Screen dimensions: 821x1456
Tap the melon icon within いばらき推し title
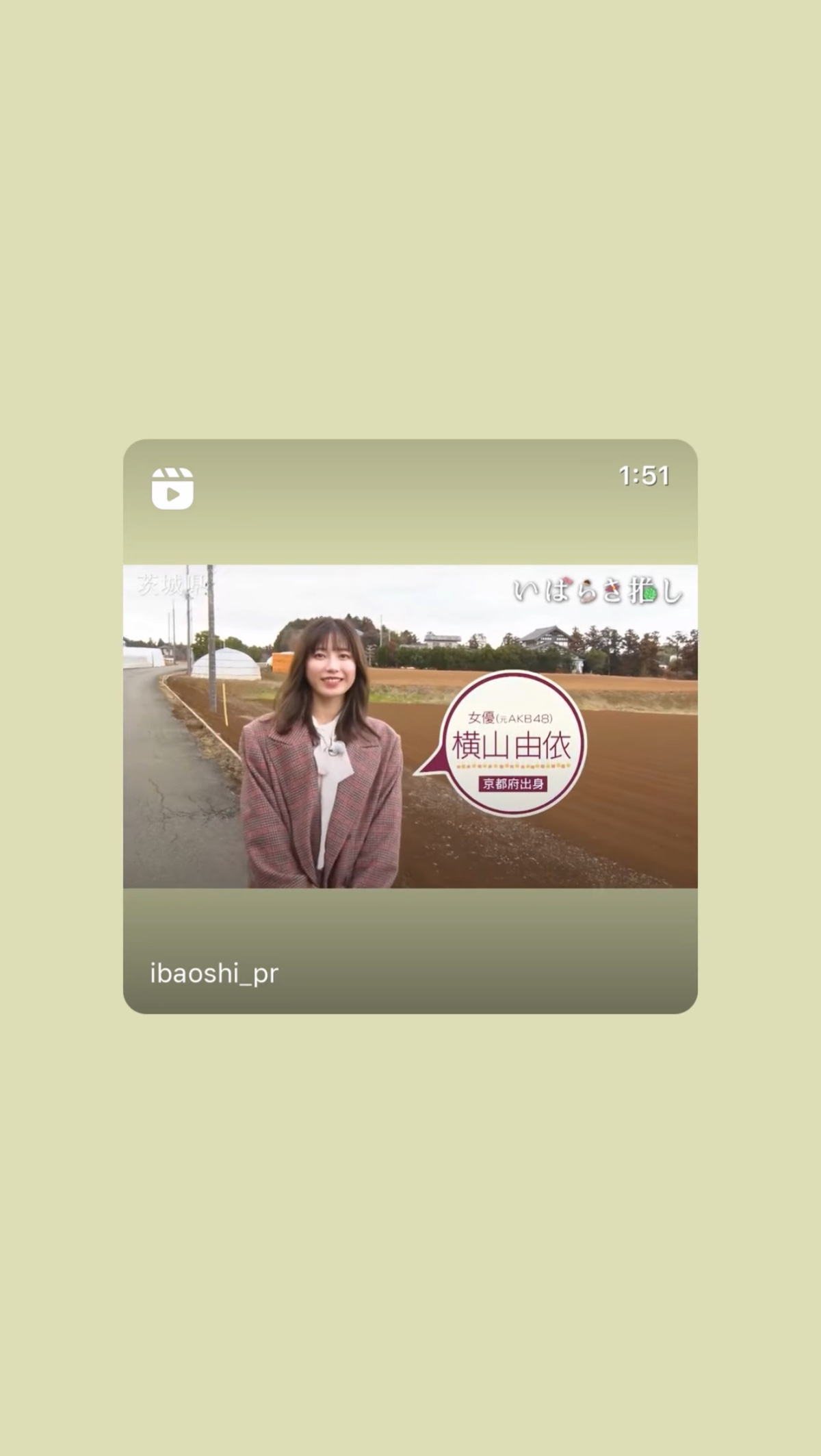649,593
